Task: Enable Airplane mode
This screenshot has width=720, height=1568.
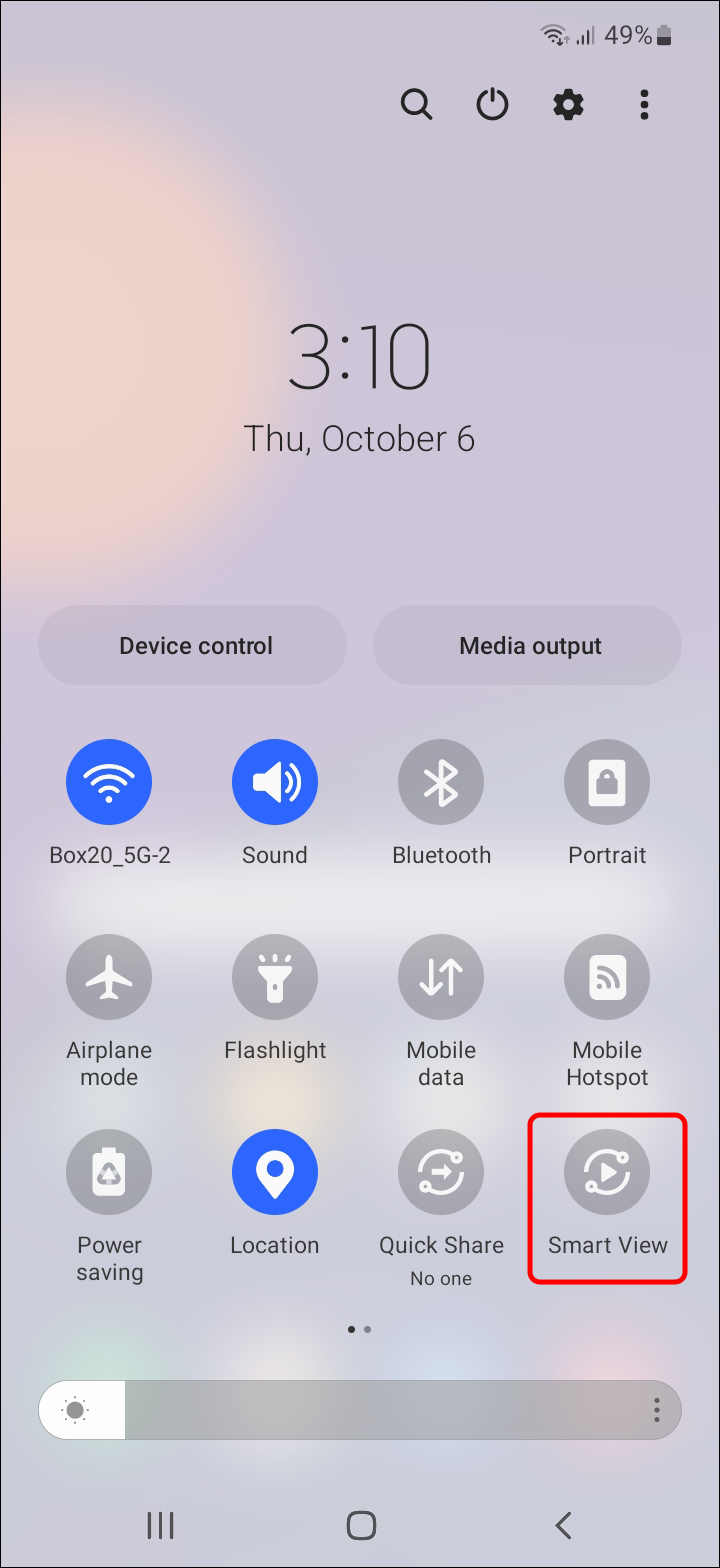Action: (x=109, y=977)
